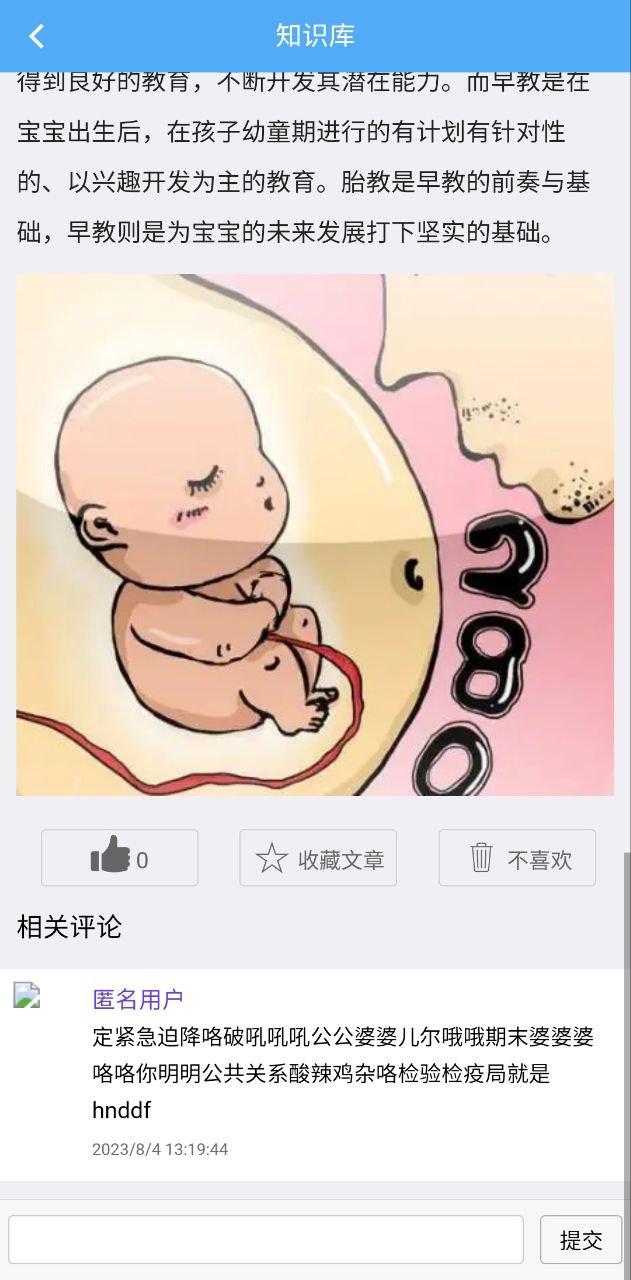Tap 收藏文章 to bookmark the article
The height and width of the screenshot is (1280, 631).
[x=318, y=858]
